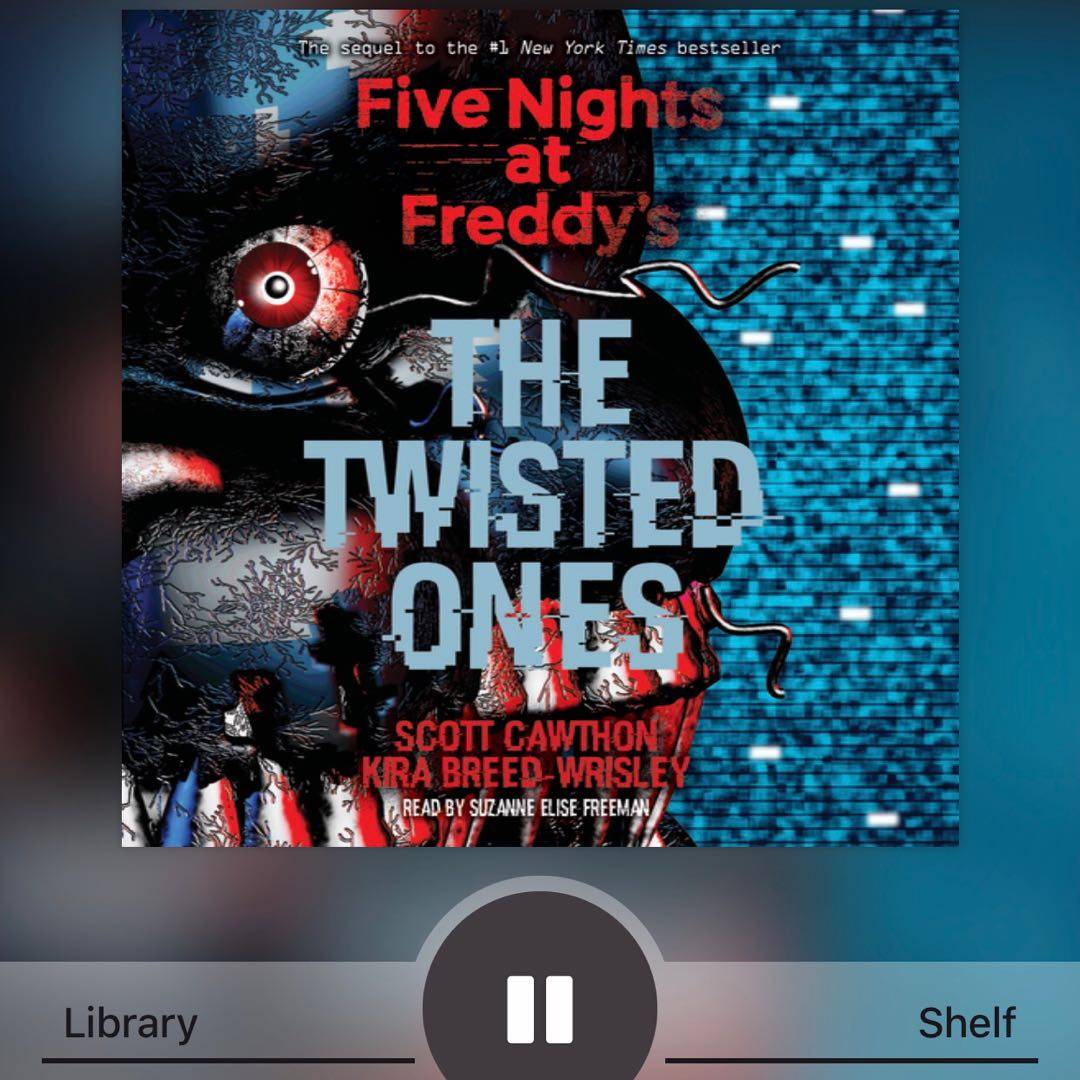This screenshot has width=1080, height=1080.
Task: Pause the audiobook playback
Action: 540,1008
